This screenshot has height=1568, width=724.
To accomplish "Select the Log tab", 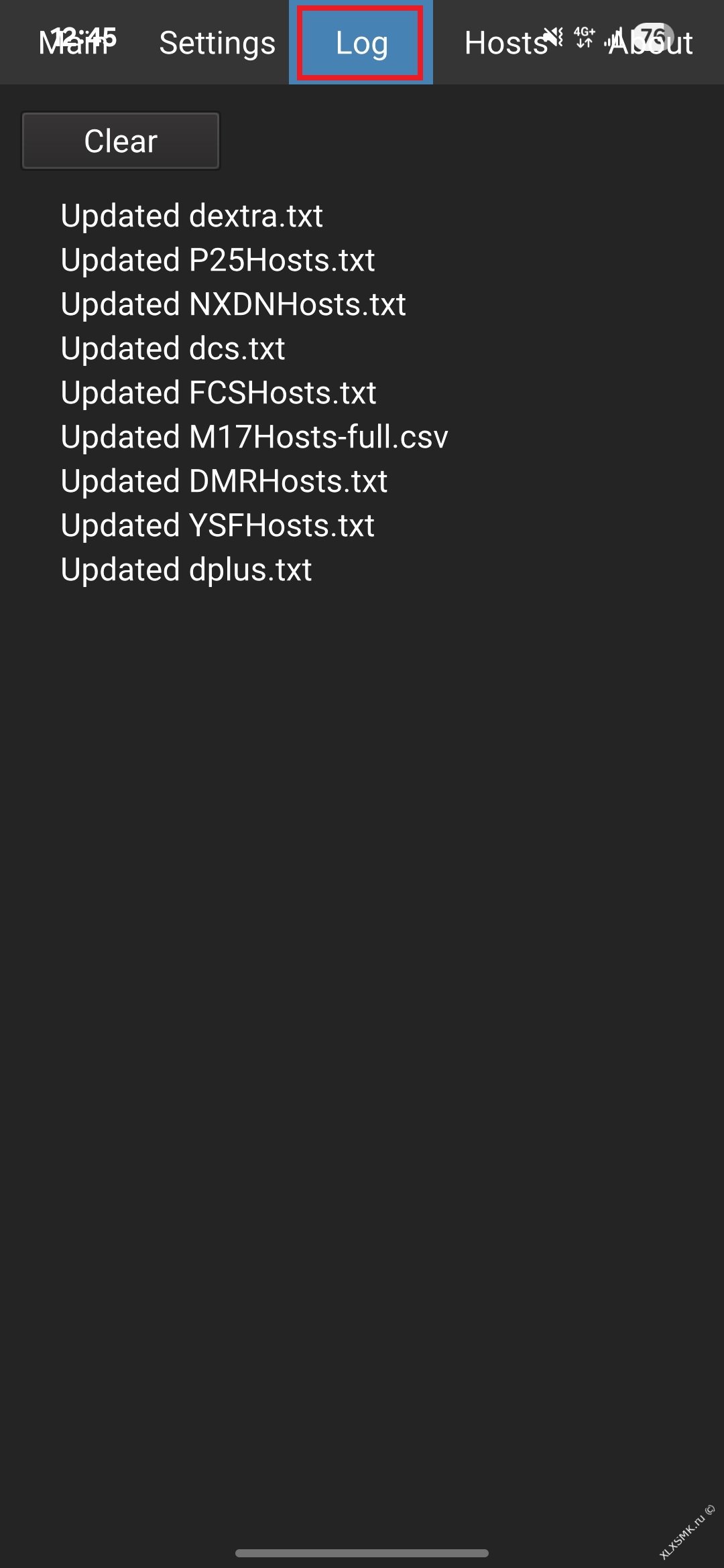I will 361,43.
